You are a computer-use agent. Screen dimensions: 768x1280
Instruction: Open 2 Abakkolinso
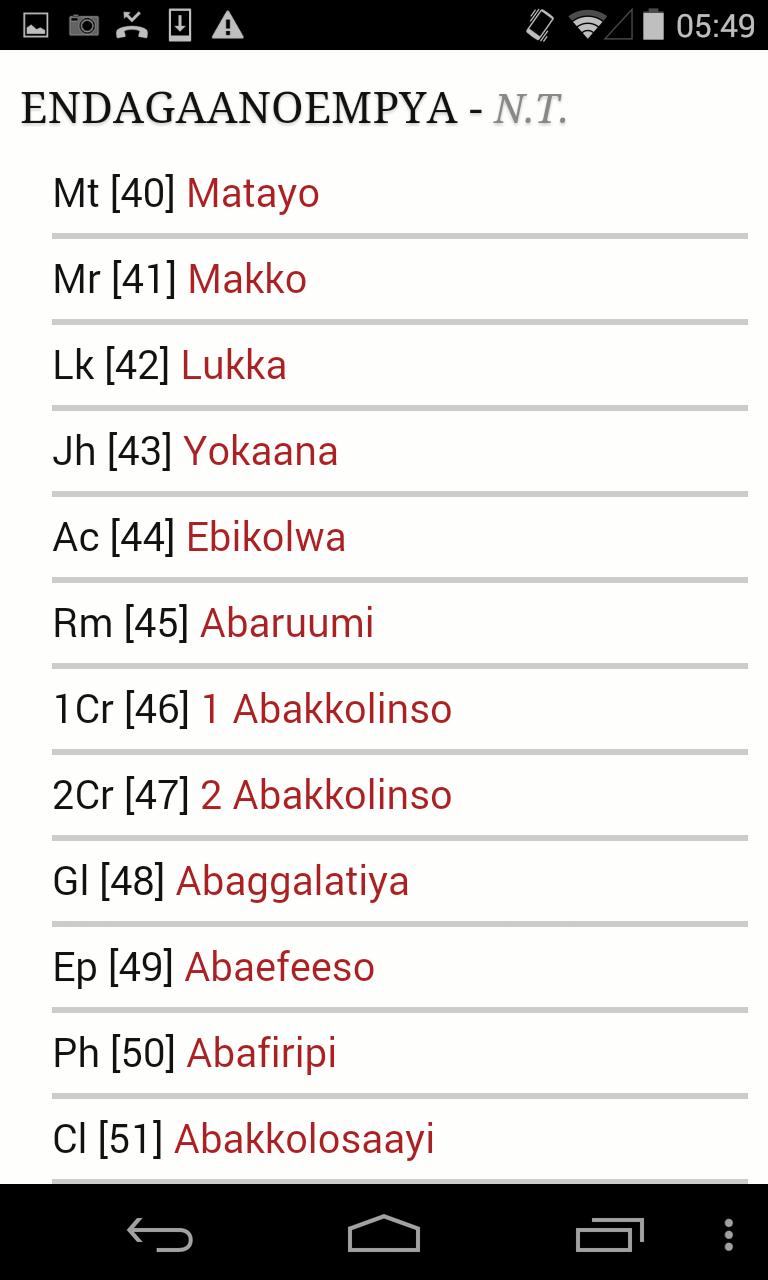click(x=326, y=796)
